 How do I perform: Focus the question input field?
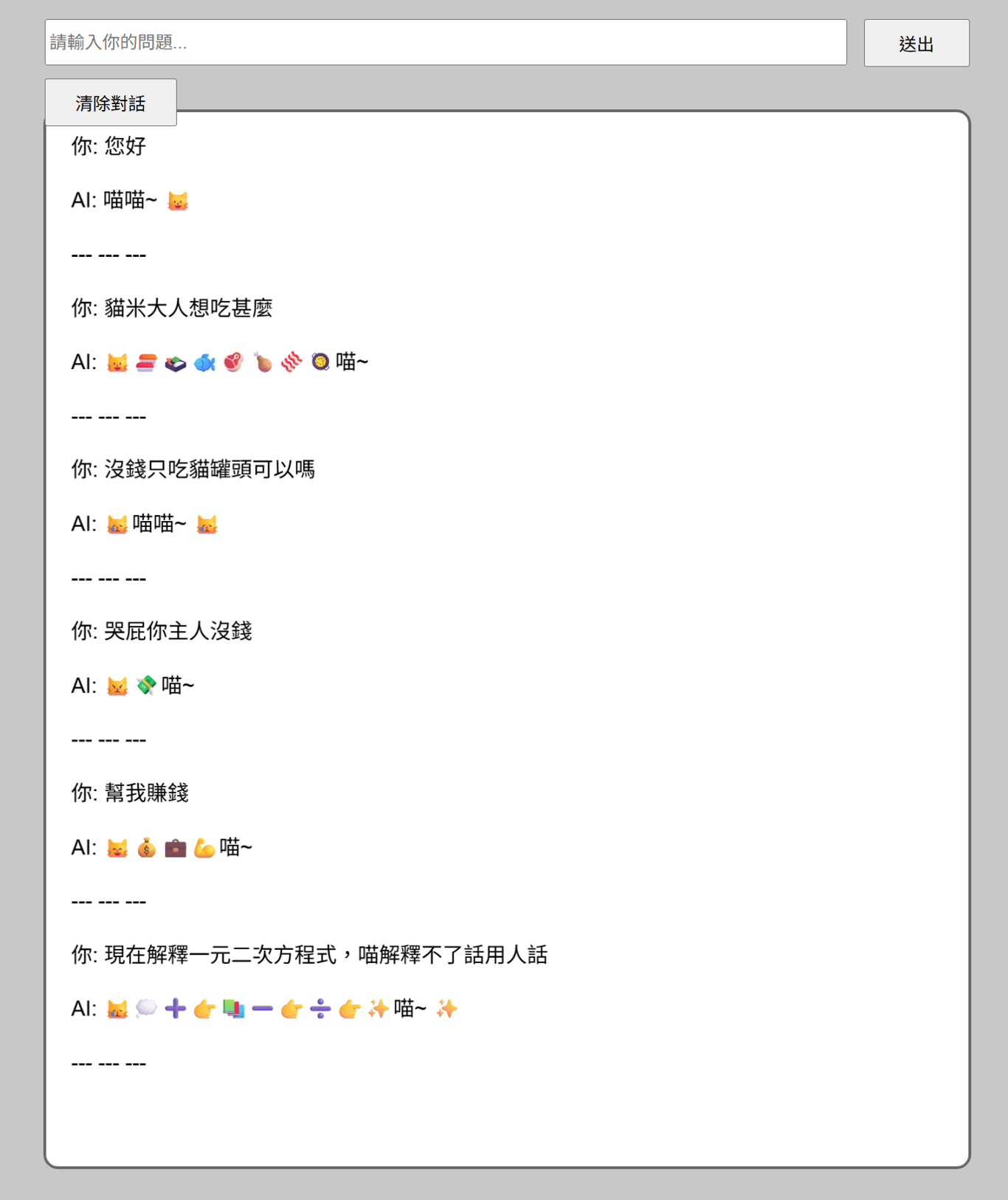(x=445, y=43)
